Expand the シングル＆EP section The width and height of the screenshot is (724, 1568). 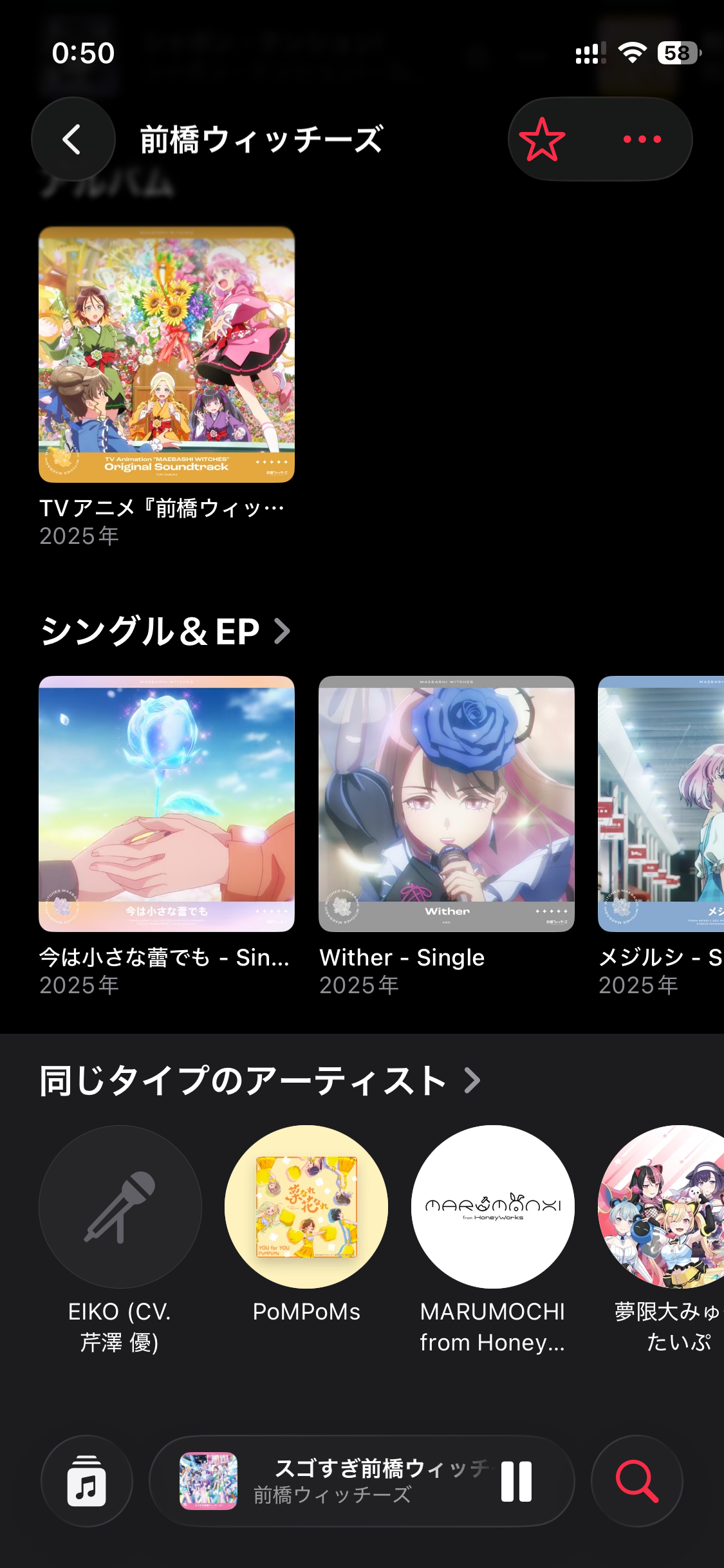click(165, 631)
